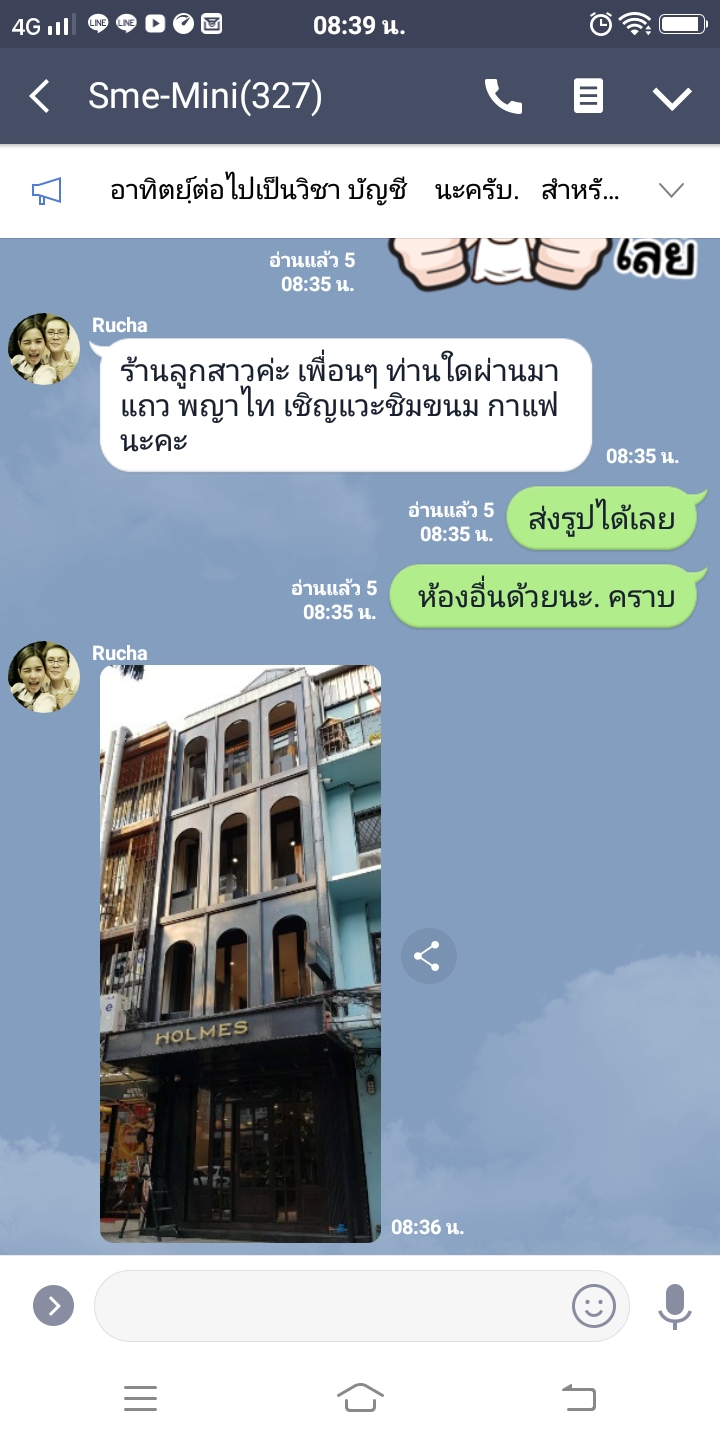This screenshot has height=1440, width=720.
Task: Open the emoji and sticker picker
Action: pos(593,1305)
